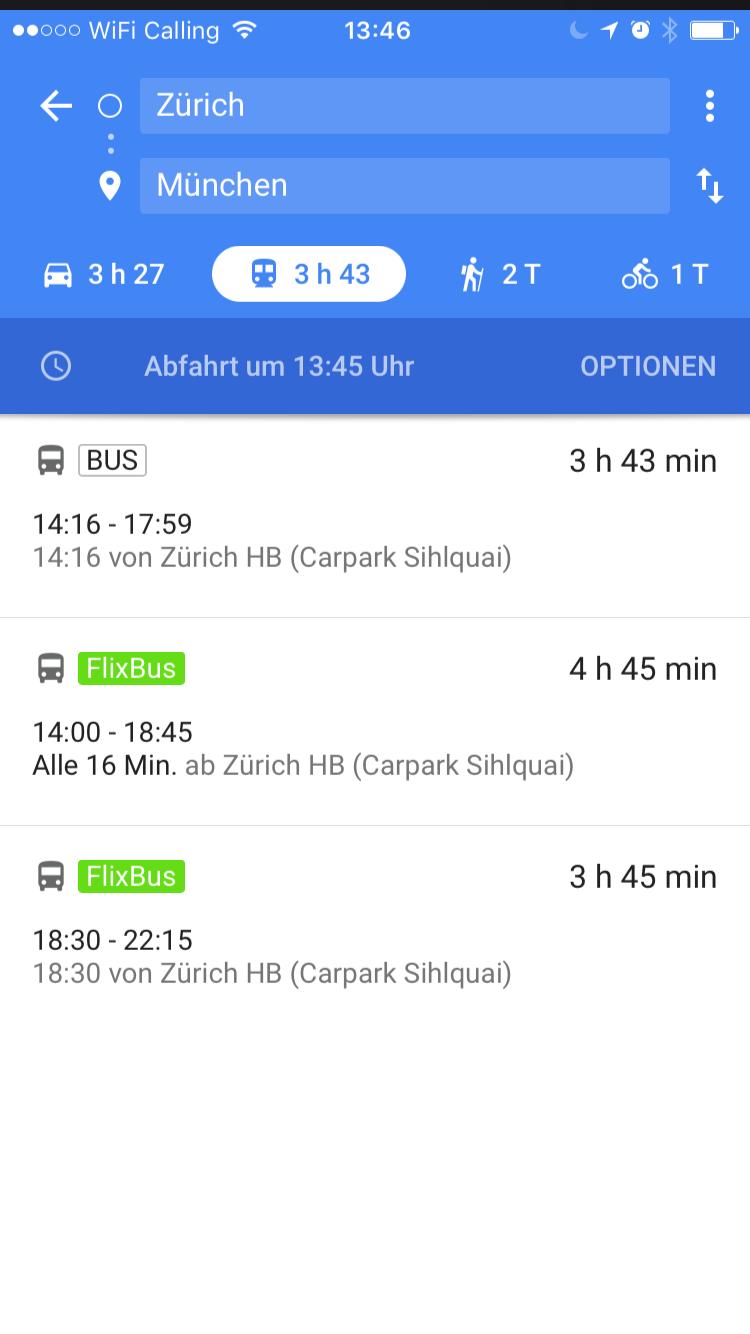750x1334 pixels.
Task: Open the three-dot overflow menu
Action: [x=709, y=105]
